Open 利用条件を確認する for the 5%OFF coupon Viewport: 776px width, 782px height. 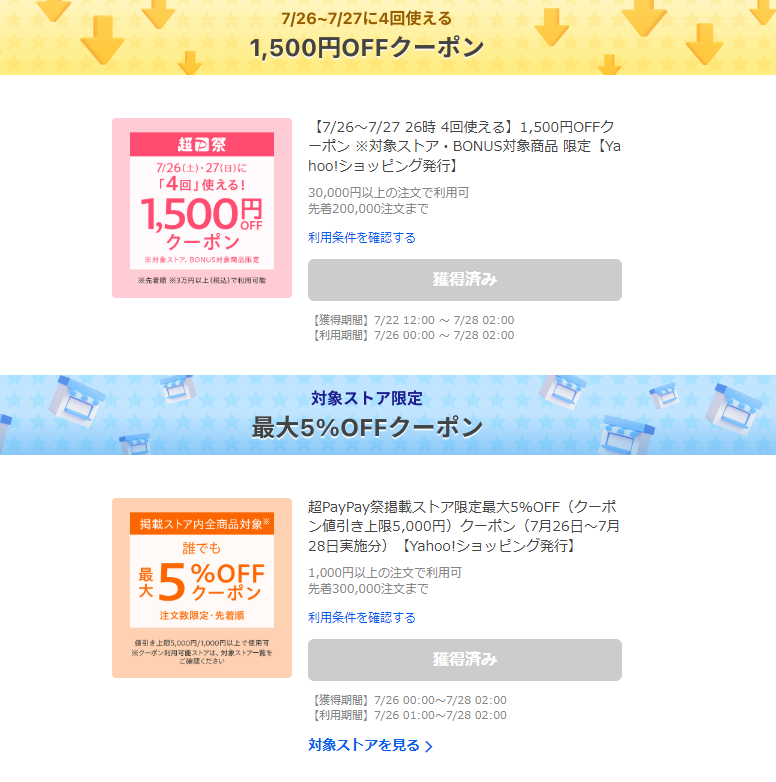click(x=362, y=618)
